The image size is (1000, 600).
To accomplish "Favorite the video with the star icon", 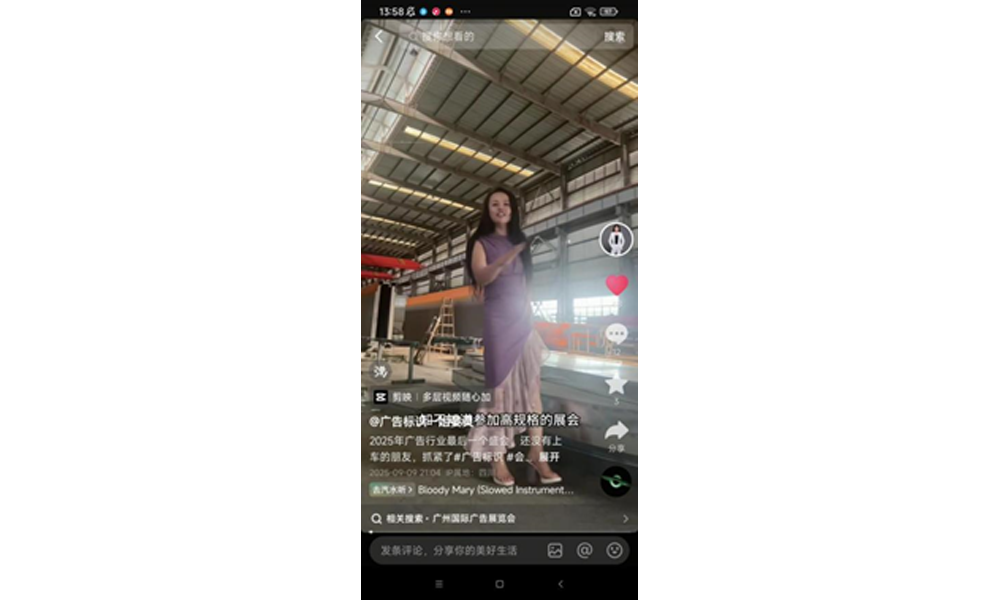I will [x=616, y=383].
